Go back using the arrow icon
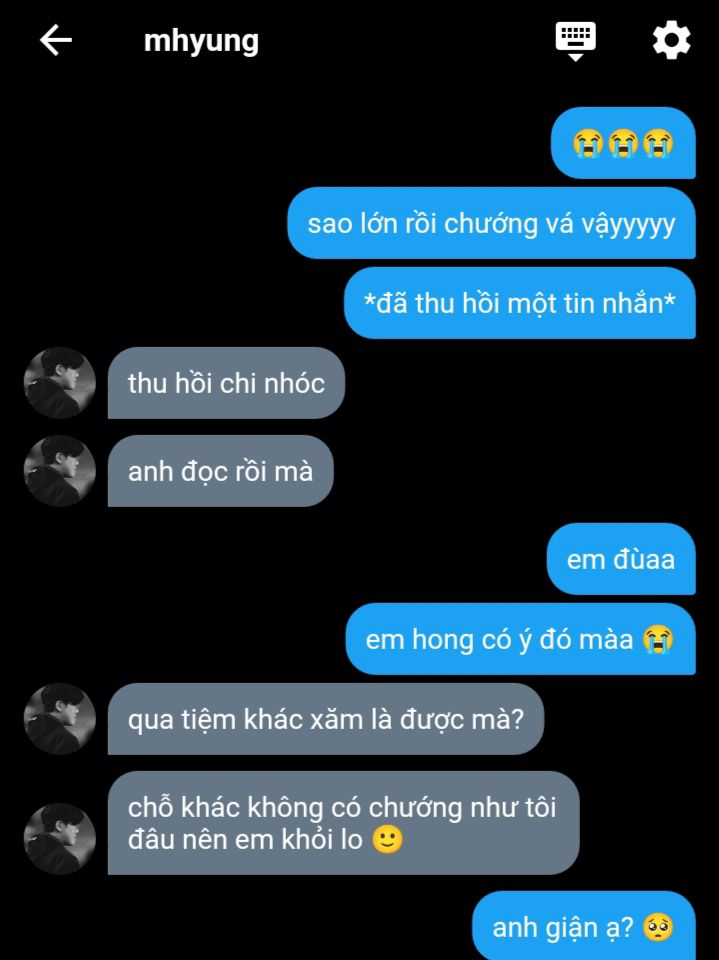Viewport: 719px width, 960px height. tap(56, 40)
